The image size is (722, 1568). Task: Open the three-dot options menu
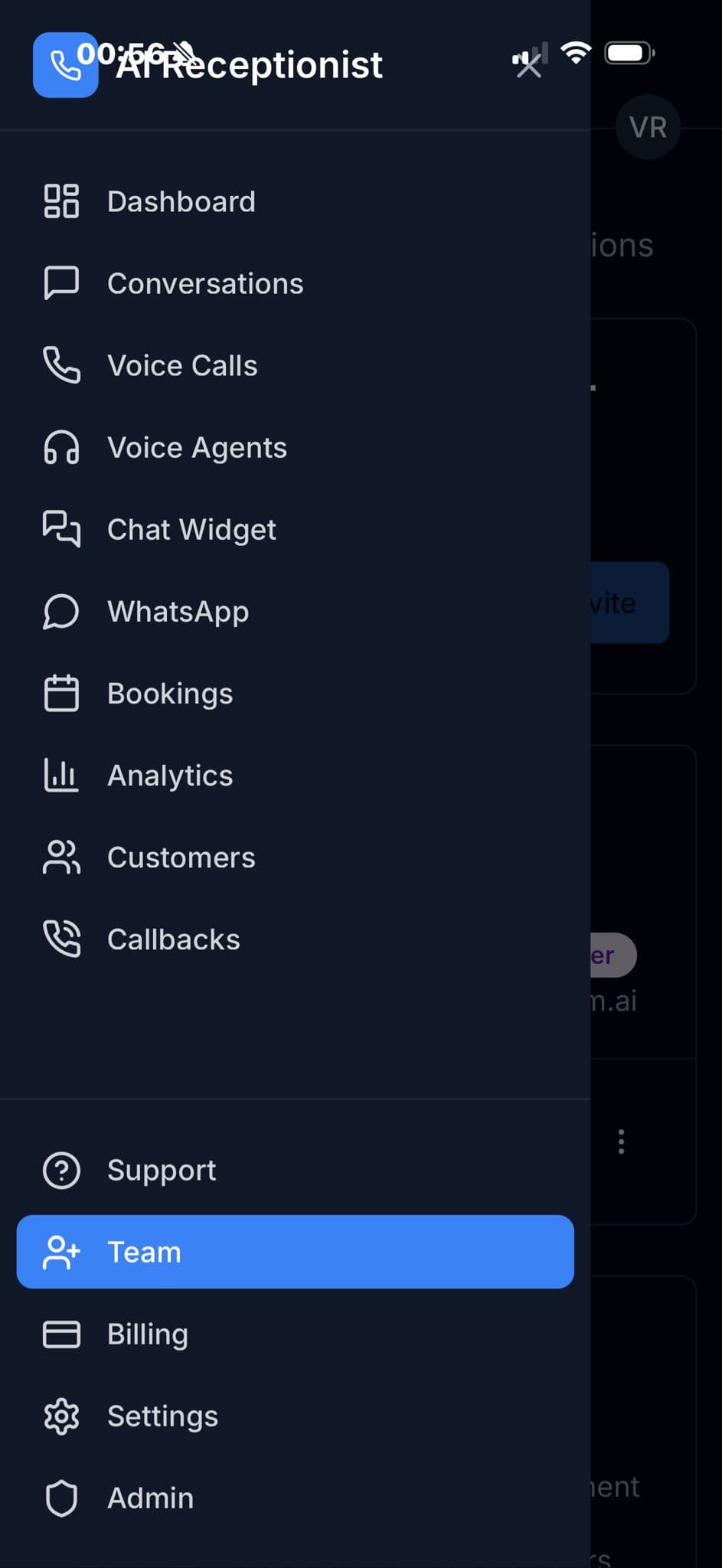click(x=621, y=1142)
